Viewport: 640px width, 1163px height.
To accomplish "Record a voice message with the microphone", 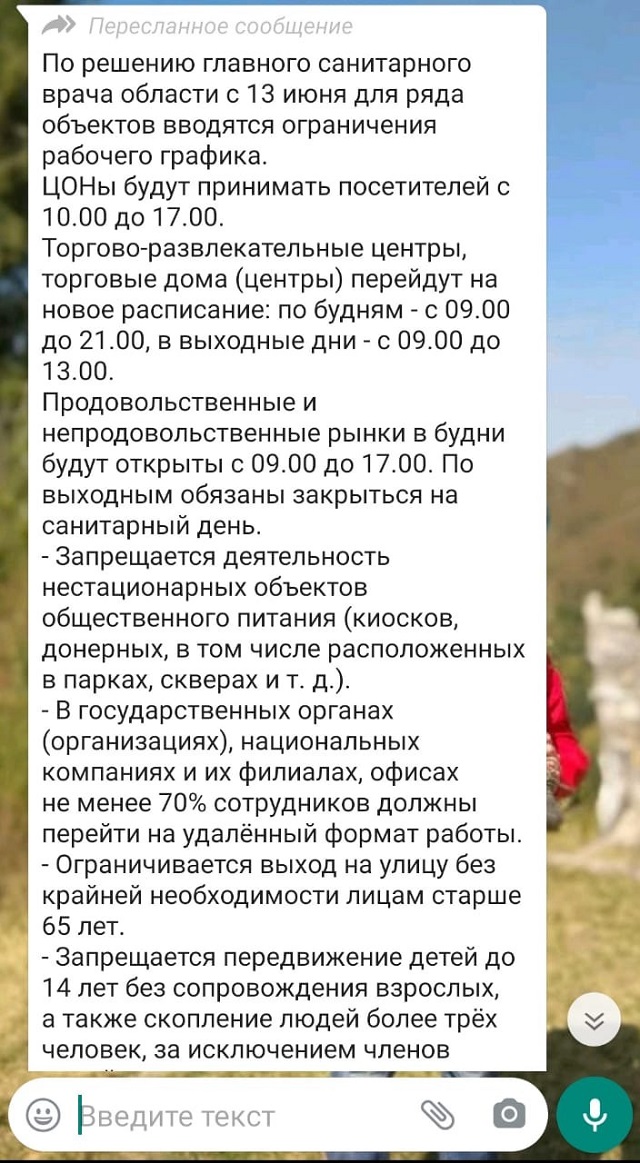I will (x=594, y=1115).
